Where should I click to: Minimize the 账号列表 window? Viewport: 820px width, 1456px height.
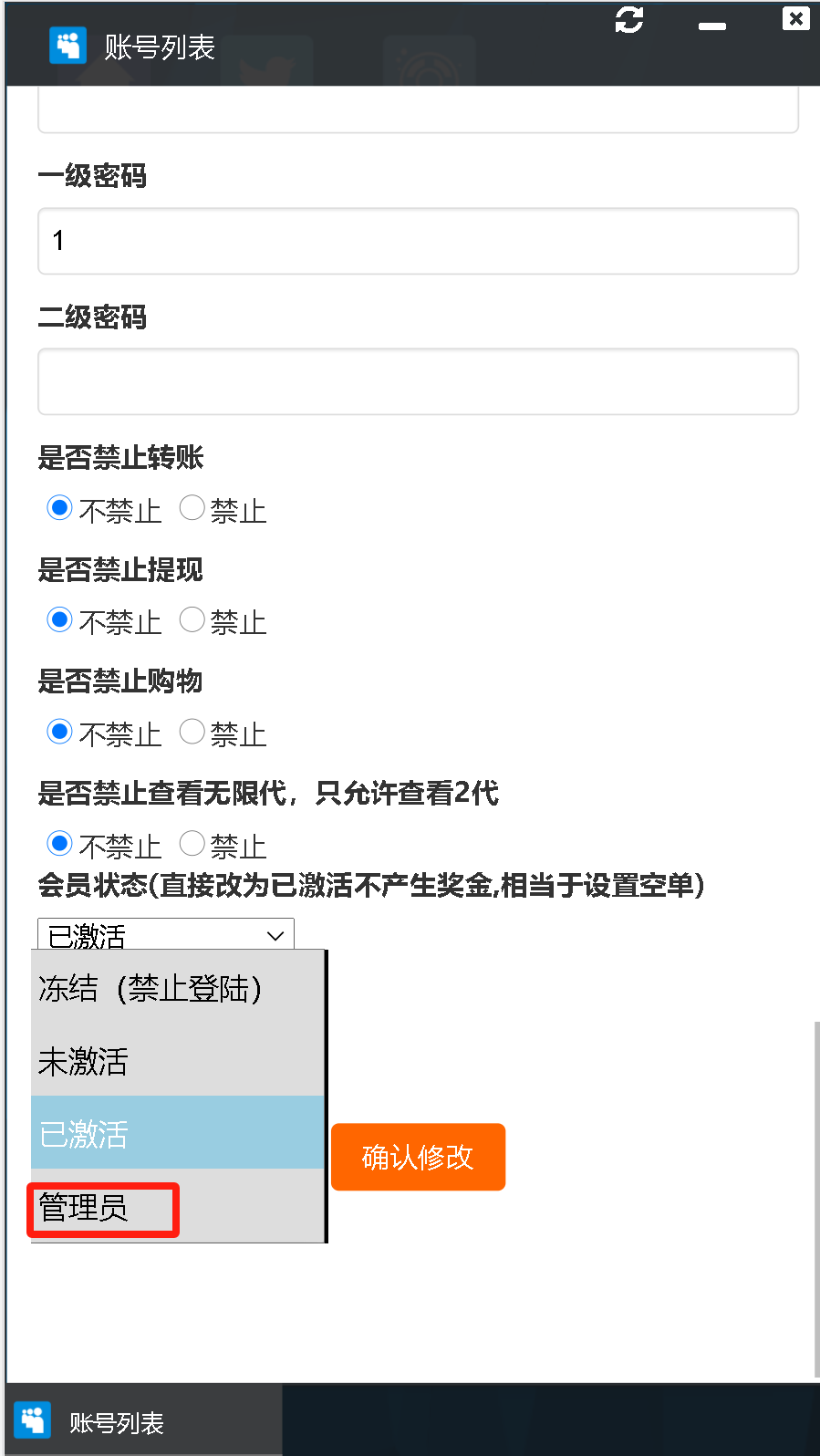(x=711, y=26)
